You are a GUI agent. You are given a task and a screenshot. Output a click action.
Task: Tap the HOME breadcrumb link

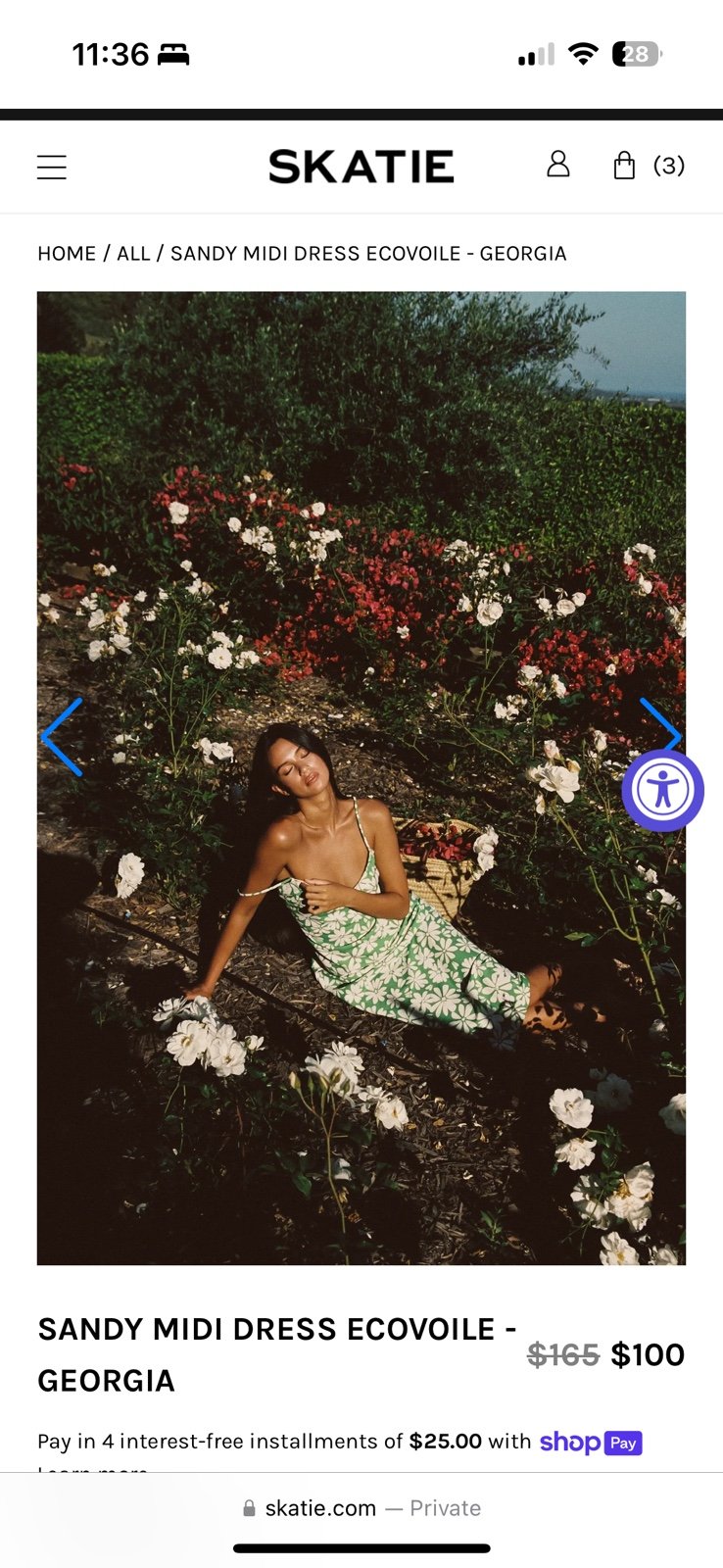click(67, 254)
